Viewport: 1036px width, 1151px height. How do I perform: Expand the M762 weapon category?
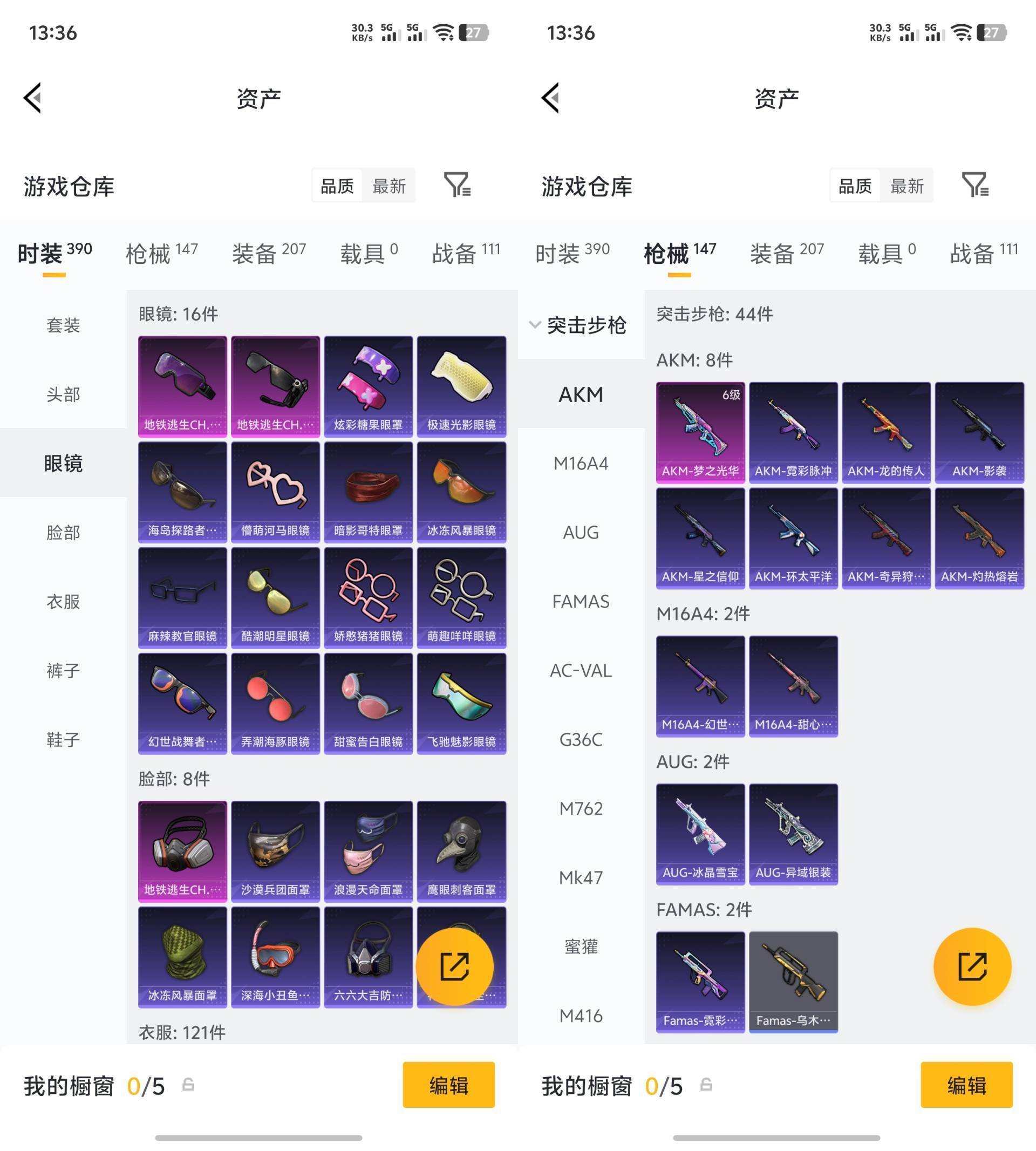tap(581, 808)
